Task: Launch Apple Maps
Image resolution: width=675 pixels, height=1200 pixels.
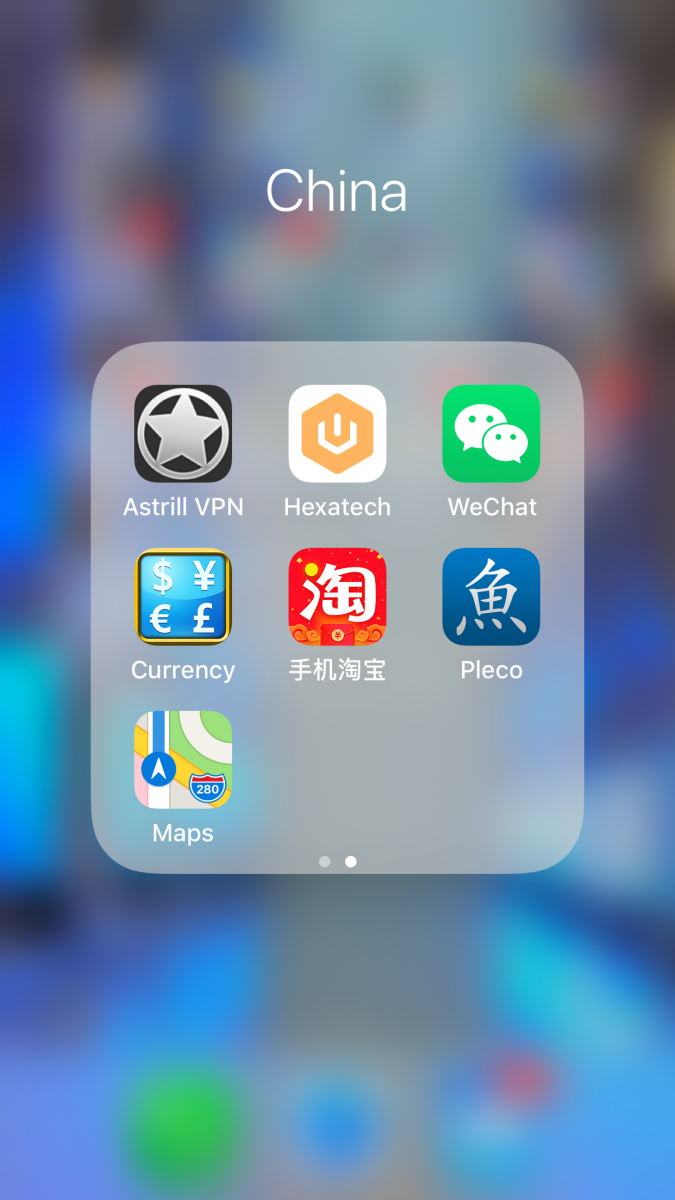Action: point(183,760)
